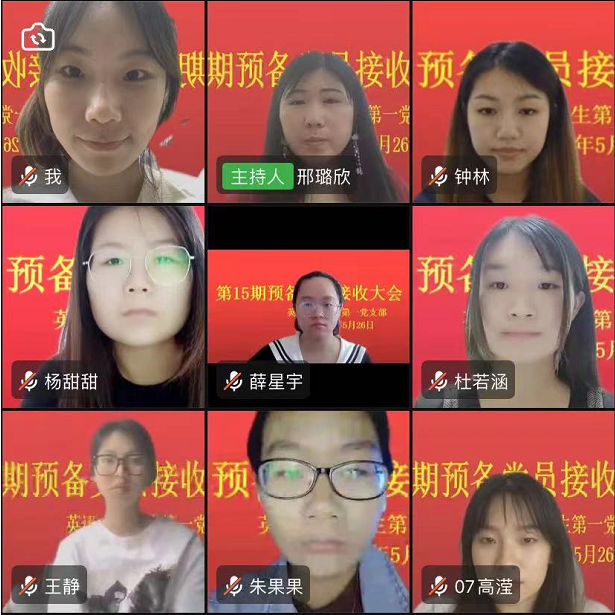Open 杨甜甜's video tile
615x615 pixels.
click(x=102, y=305)
